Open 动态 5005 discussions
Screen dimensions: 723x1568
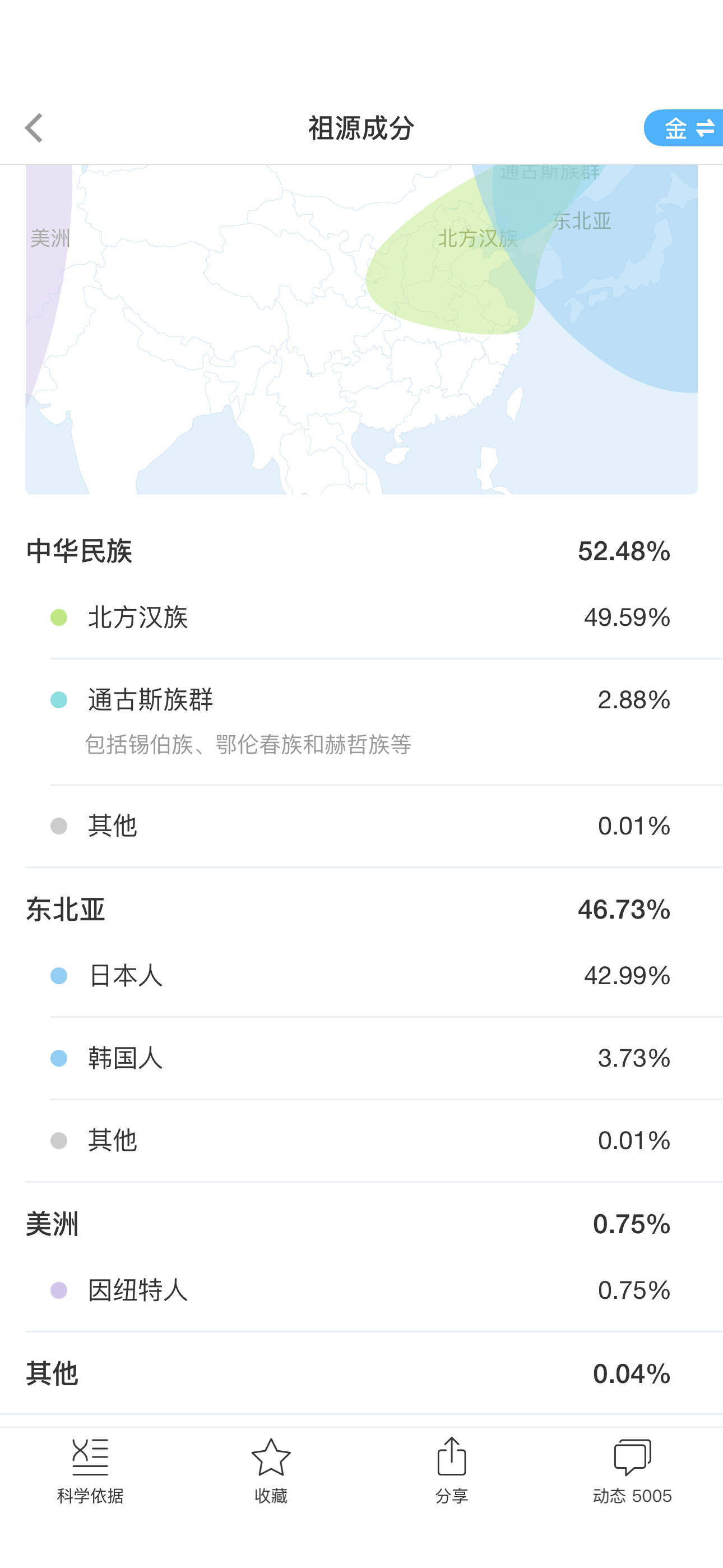click(x=632, y=1470)
